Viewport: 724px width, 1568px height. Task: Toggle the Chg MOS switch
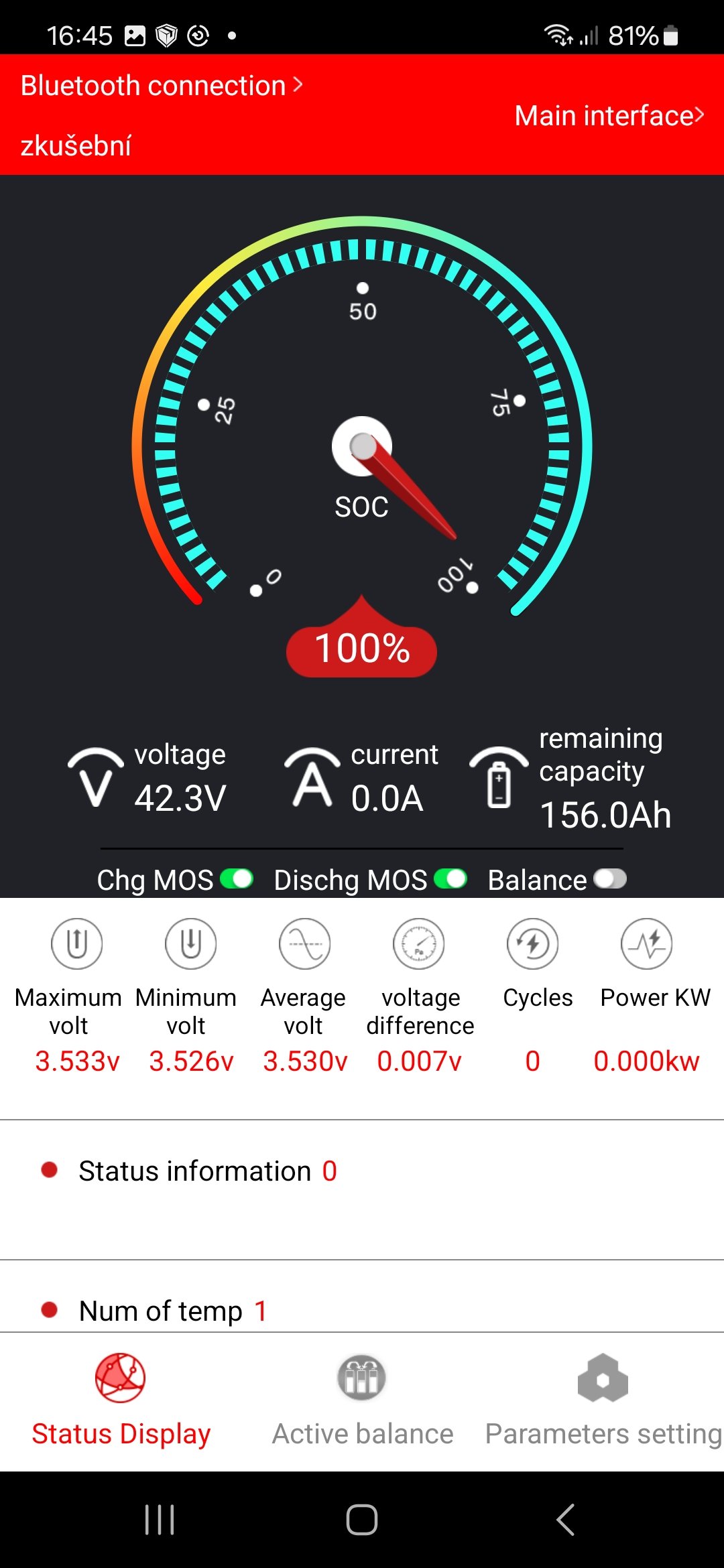237,878
